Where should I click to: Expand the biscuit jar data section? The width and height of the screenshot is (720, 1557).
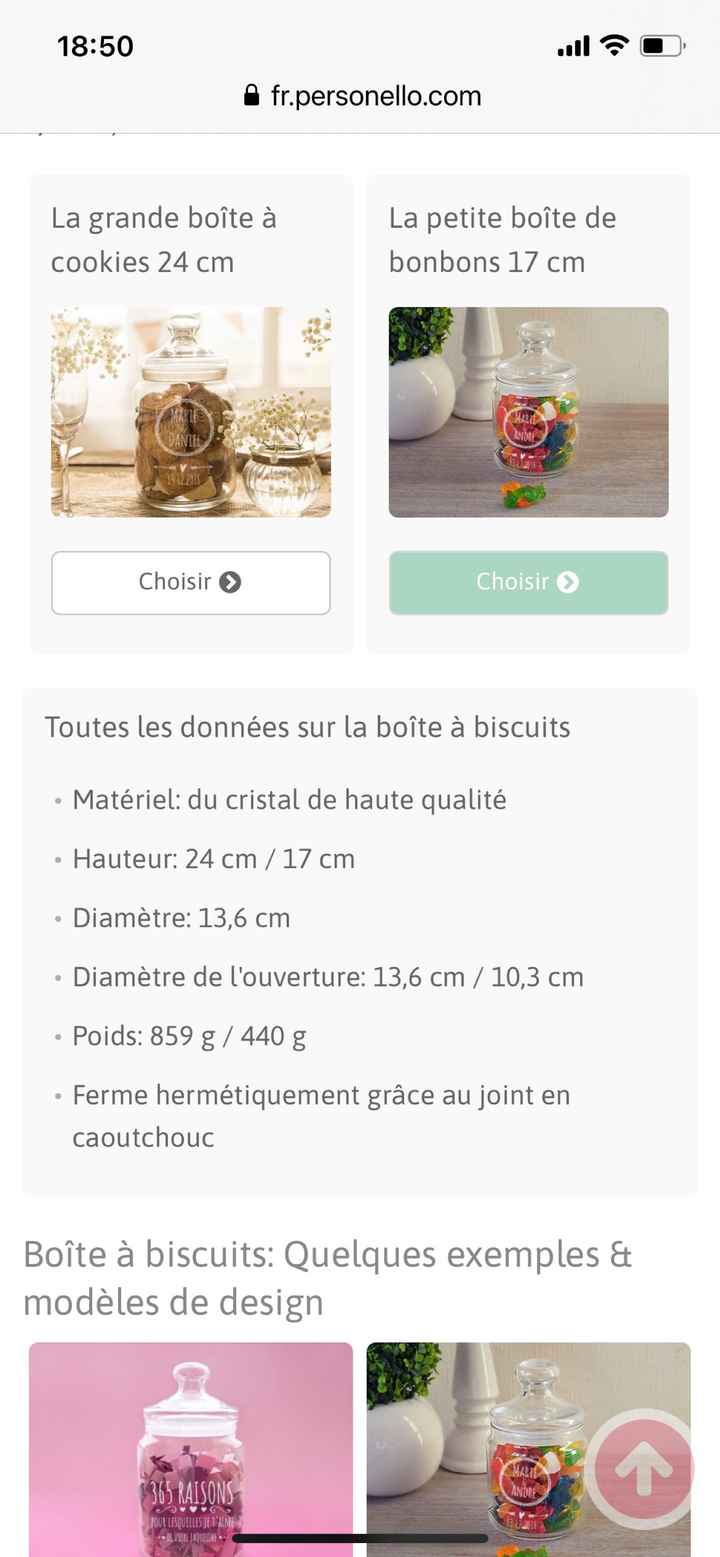[307, 727]
